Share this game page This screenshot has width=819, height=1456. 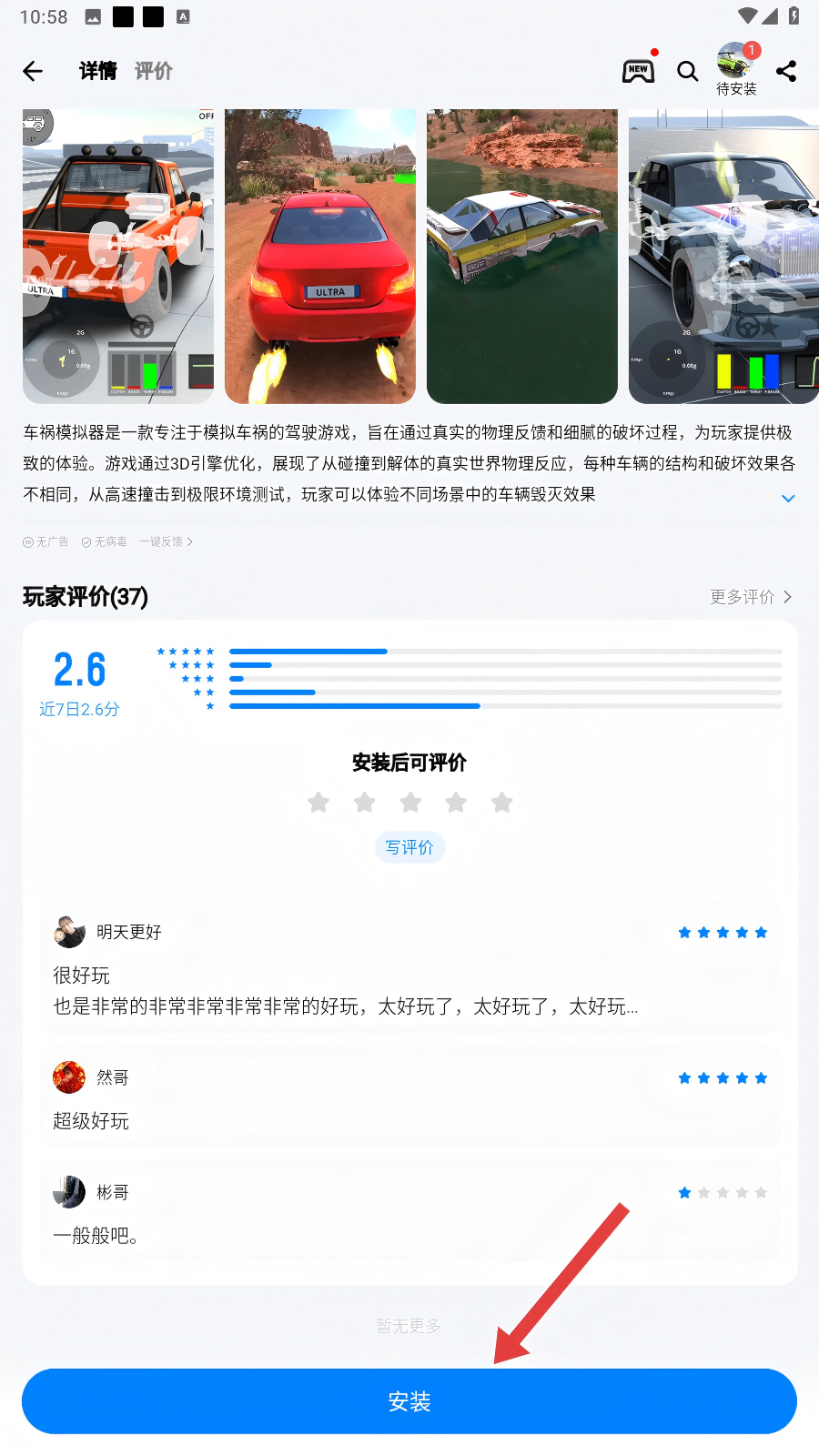coord(786,71)
